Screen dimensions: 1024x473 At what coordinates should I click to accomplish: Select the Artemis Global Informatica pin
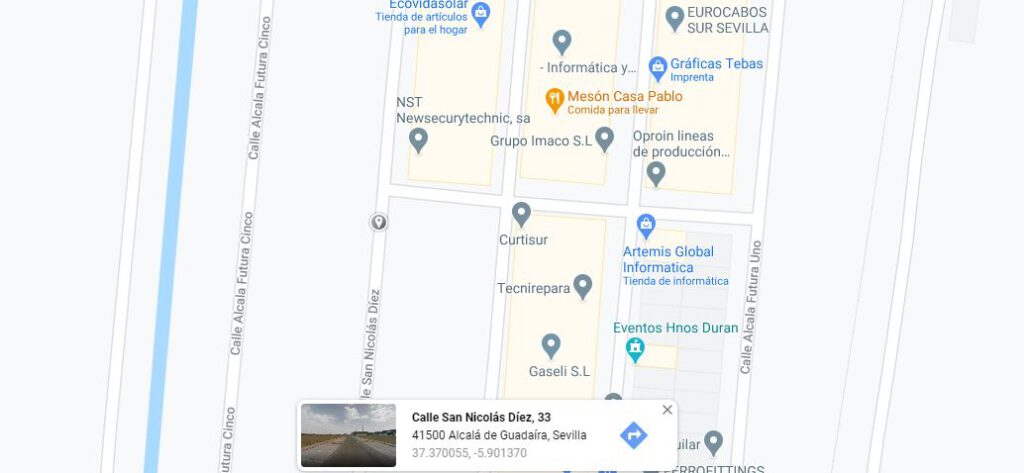coord(646,223)
